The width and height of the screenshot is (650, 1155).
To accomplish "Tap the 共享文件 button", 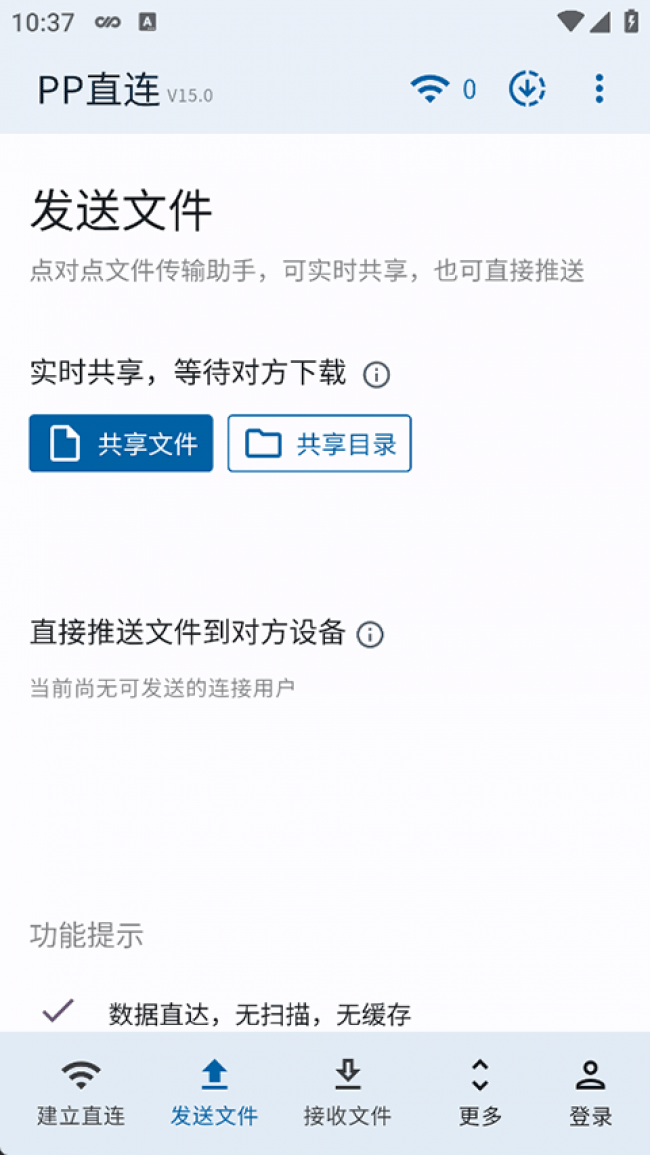I will coord(121,443).
